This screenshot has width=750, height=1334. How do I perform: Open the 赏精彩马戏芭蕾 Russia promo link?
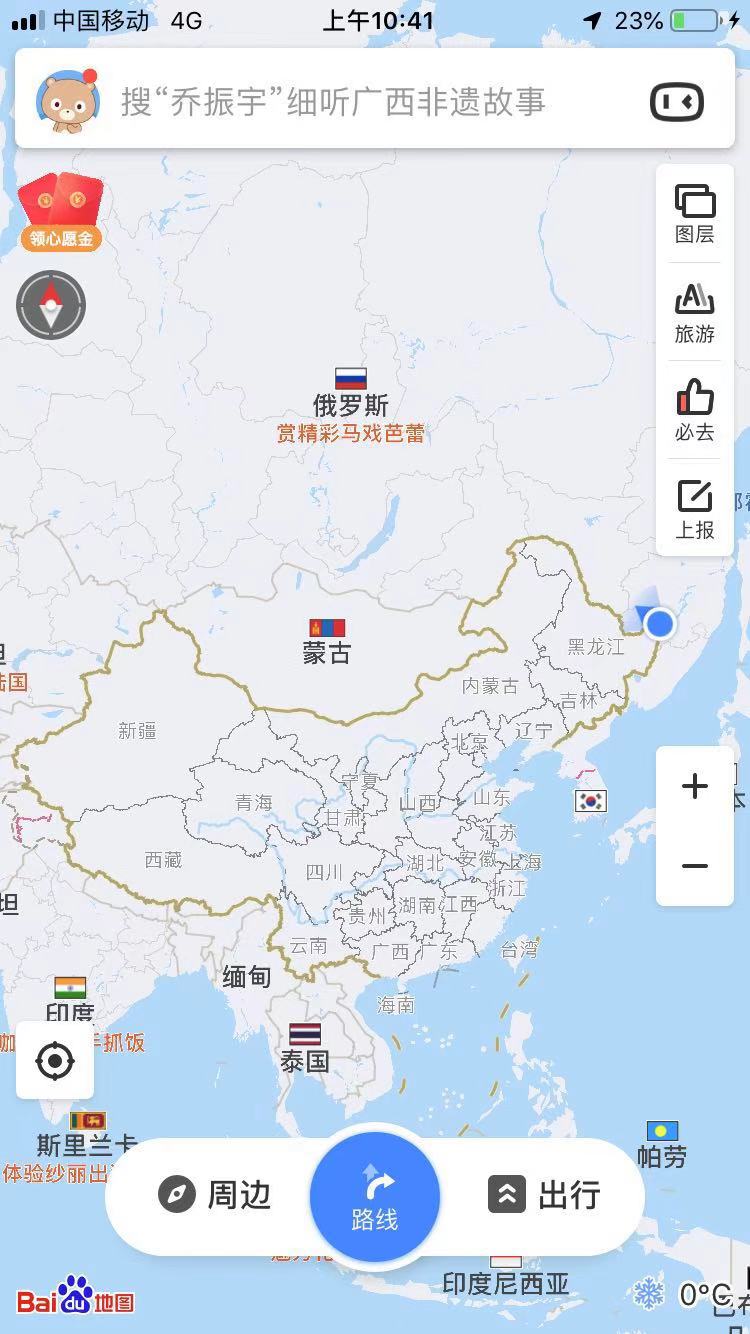pyautogui.click(x=350, y=434)
